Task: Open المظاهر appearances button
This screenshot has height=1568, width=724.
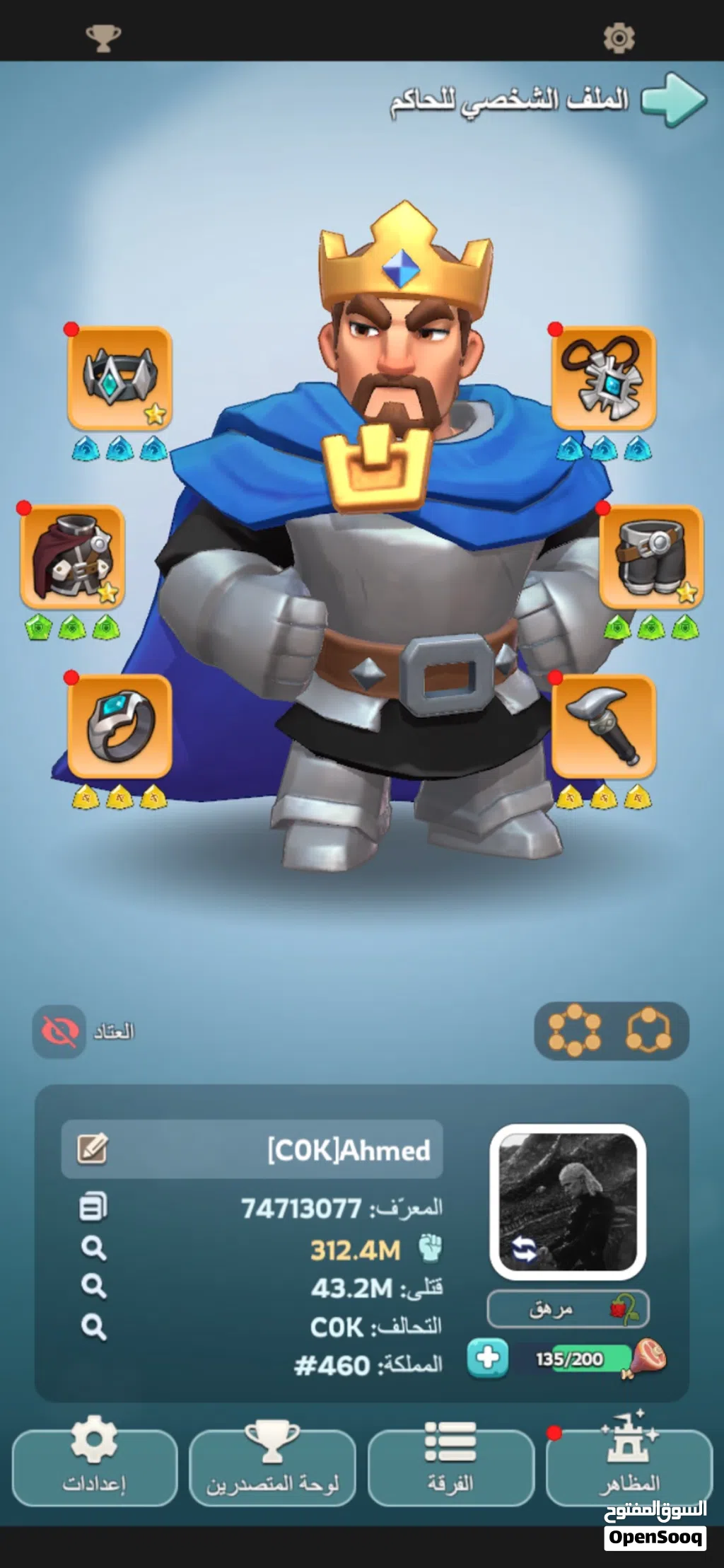Action: click(x=629, y=1465)
